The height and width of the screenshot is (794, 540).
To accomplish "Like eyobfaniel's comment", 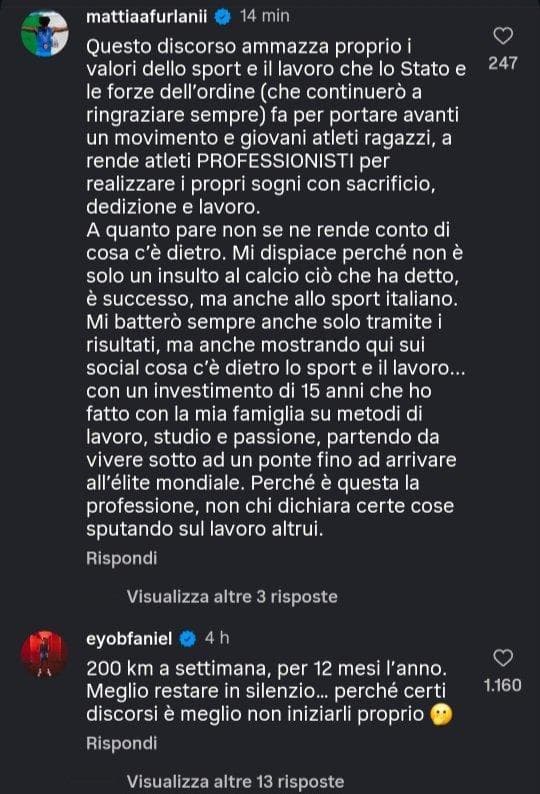I will click(503, 658).
